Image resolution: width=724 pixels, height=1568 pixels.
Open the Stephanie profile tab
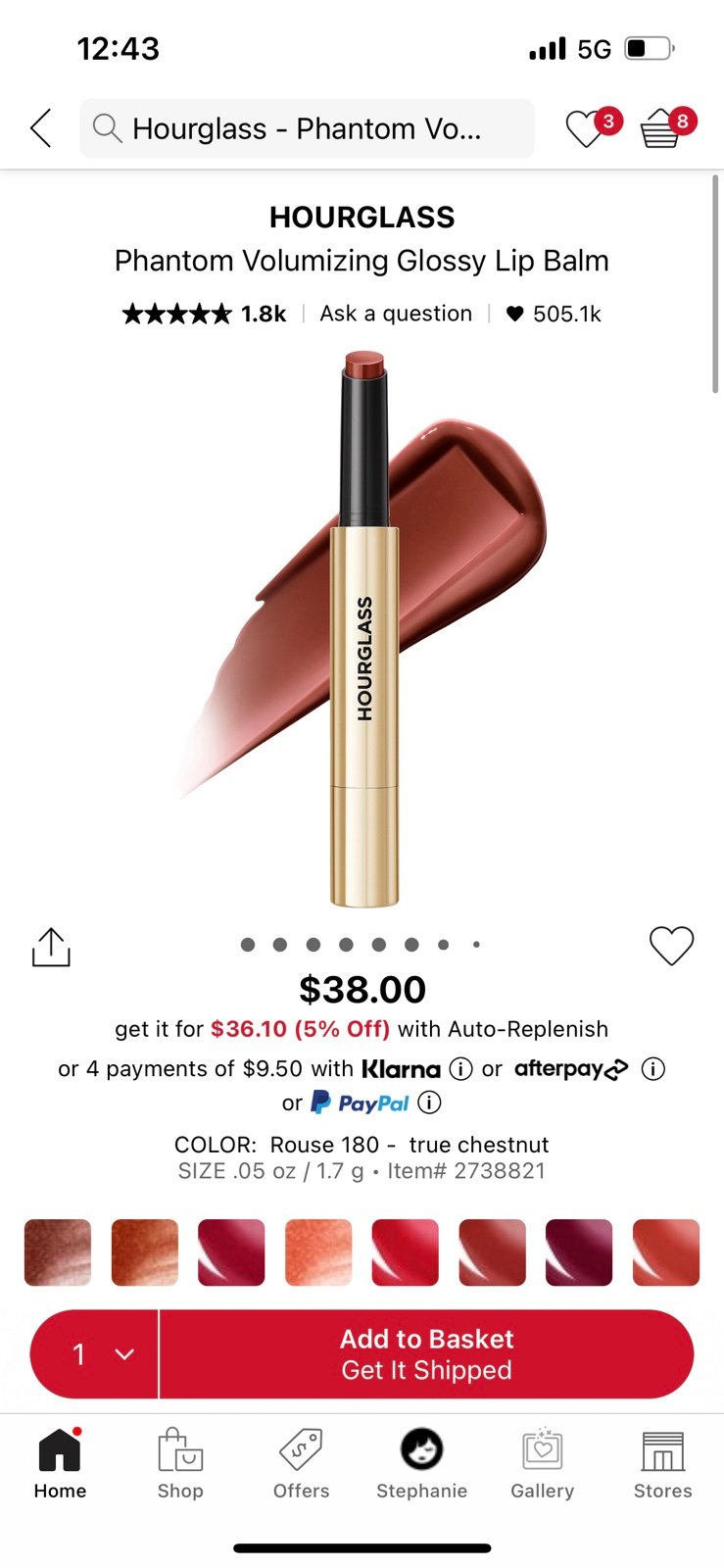click(x=421, y=1464)
